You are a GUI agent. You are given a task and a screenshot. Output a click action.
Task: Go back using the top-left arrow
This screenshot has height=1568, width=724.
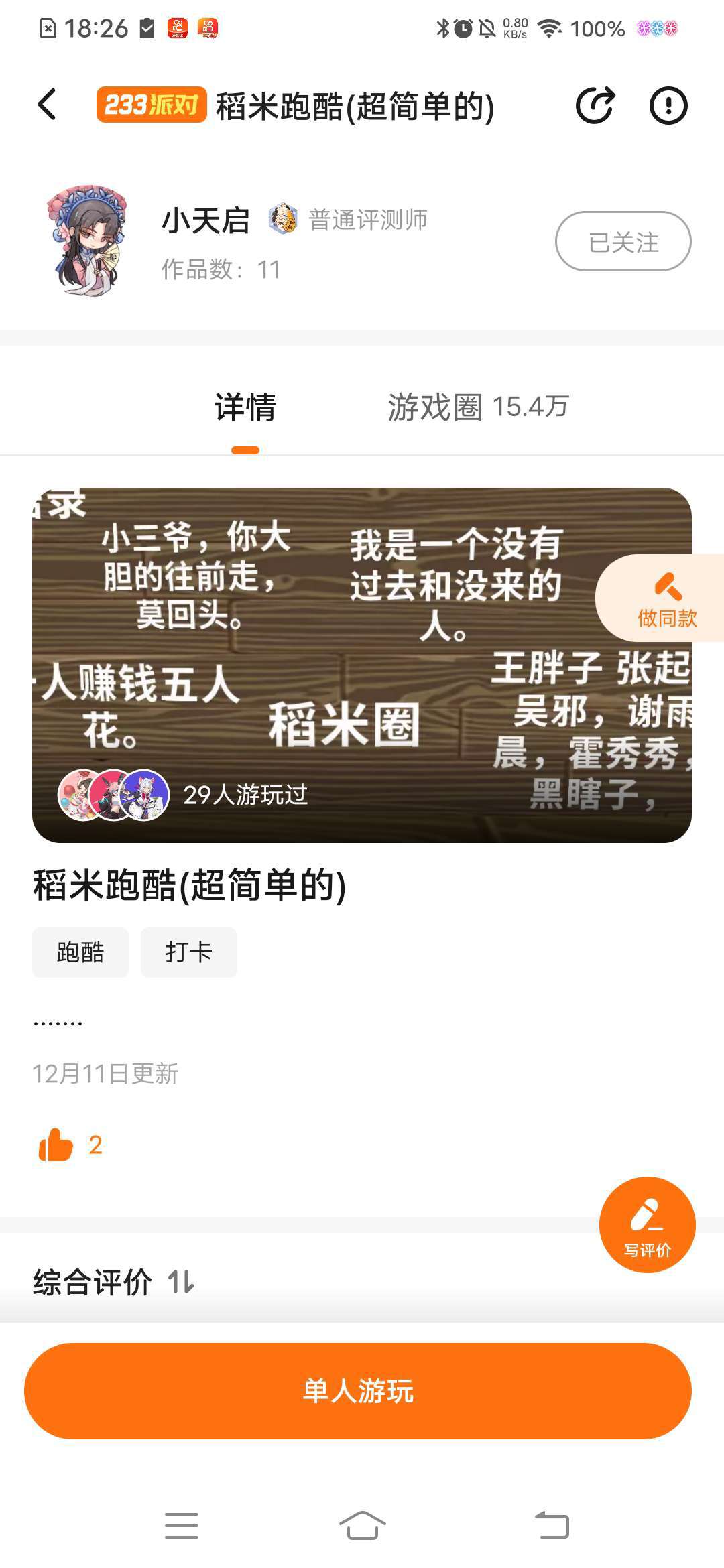(47, 105)
